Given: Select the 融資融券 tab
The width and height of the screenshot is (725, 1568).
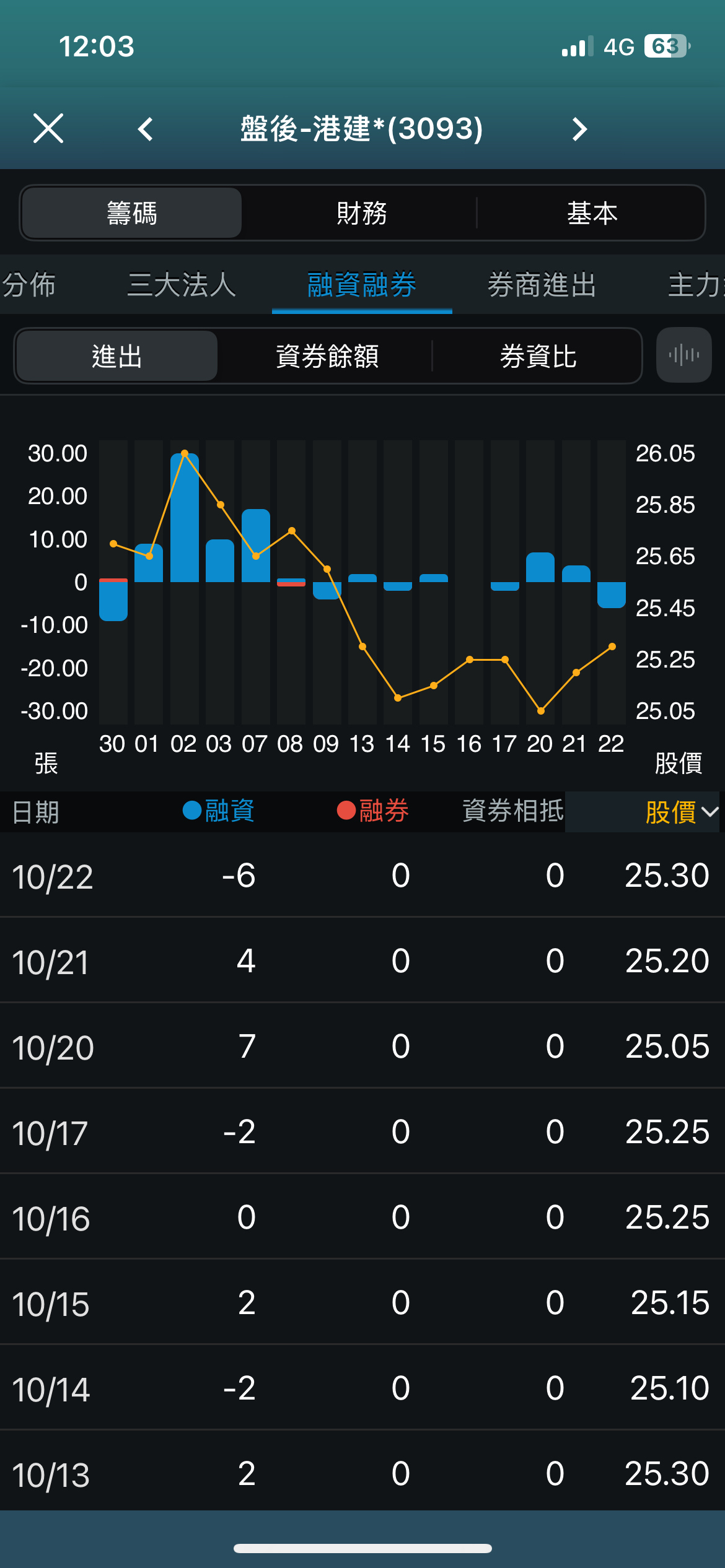Looking at the screenshot, I should pos(362,285).
